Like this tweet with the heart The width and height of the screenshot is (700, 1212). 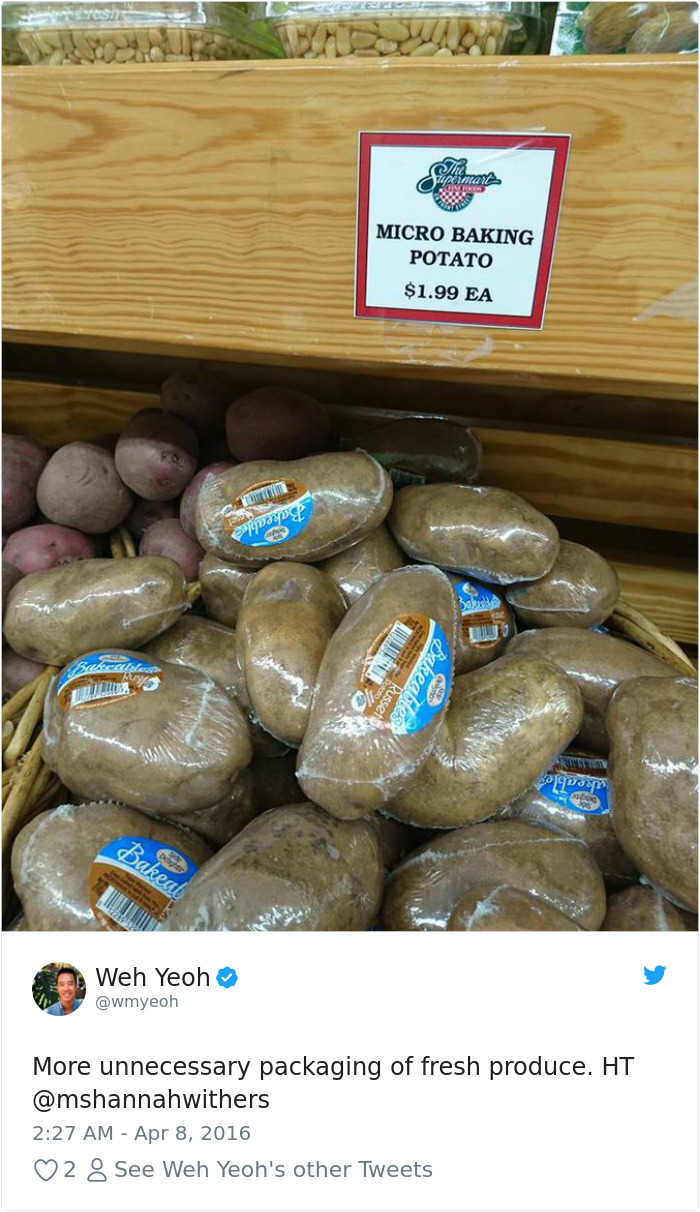[x=46, y=1169]
